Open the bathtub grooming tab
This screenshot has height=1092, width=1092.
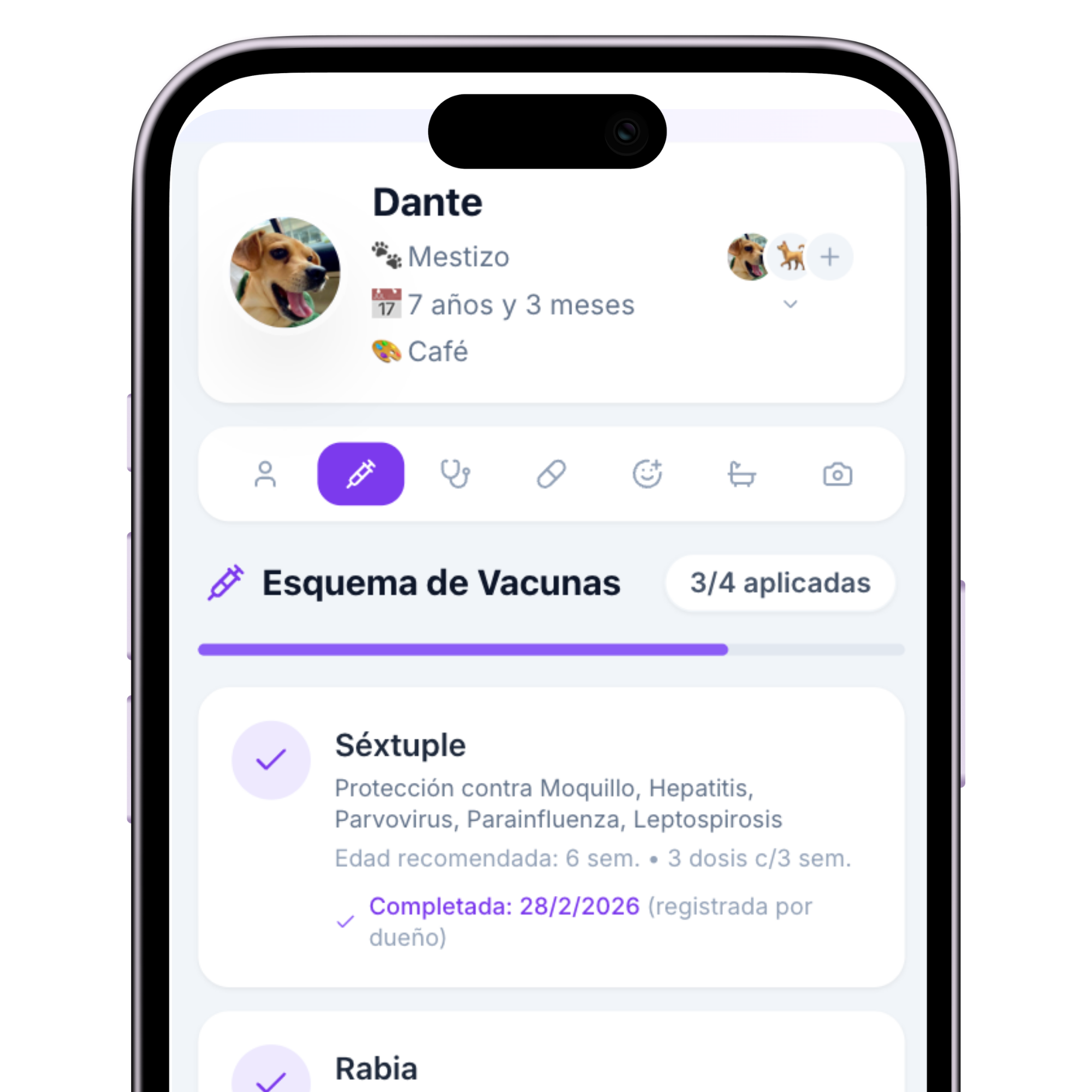[741, 474]
